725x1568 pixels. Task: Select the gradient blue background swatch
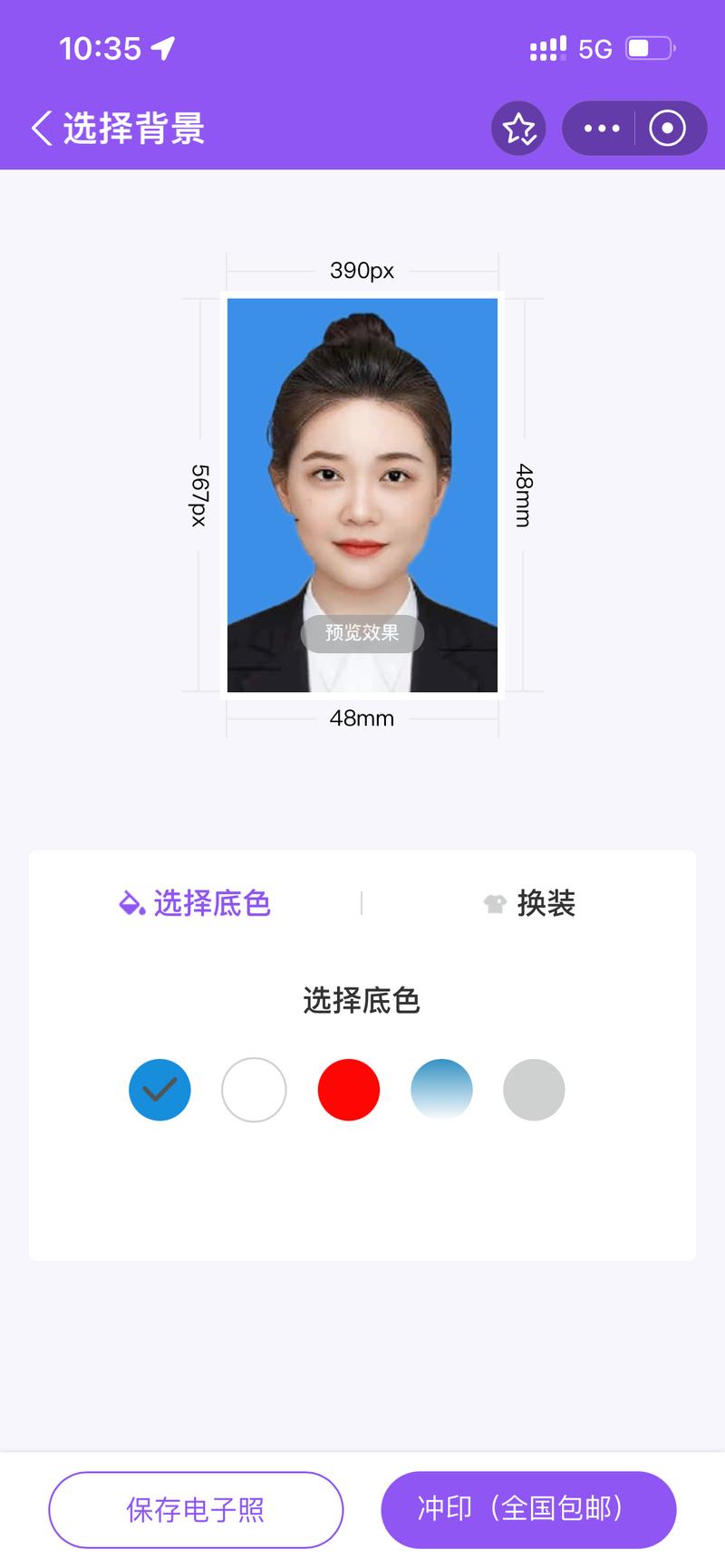(x=441, y=1090)
